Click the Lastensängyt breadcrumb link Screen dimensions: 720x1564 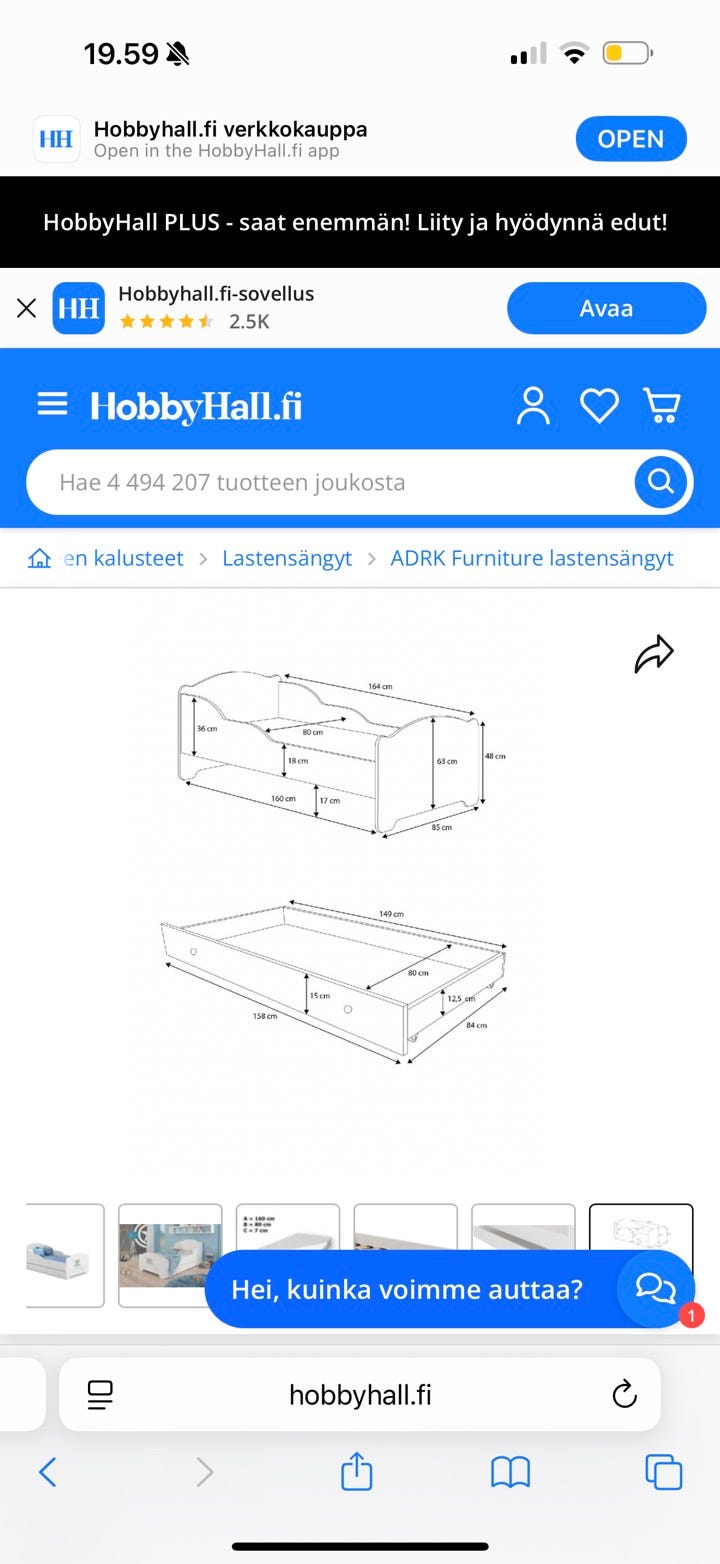point(287,557)
